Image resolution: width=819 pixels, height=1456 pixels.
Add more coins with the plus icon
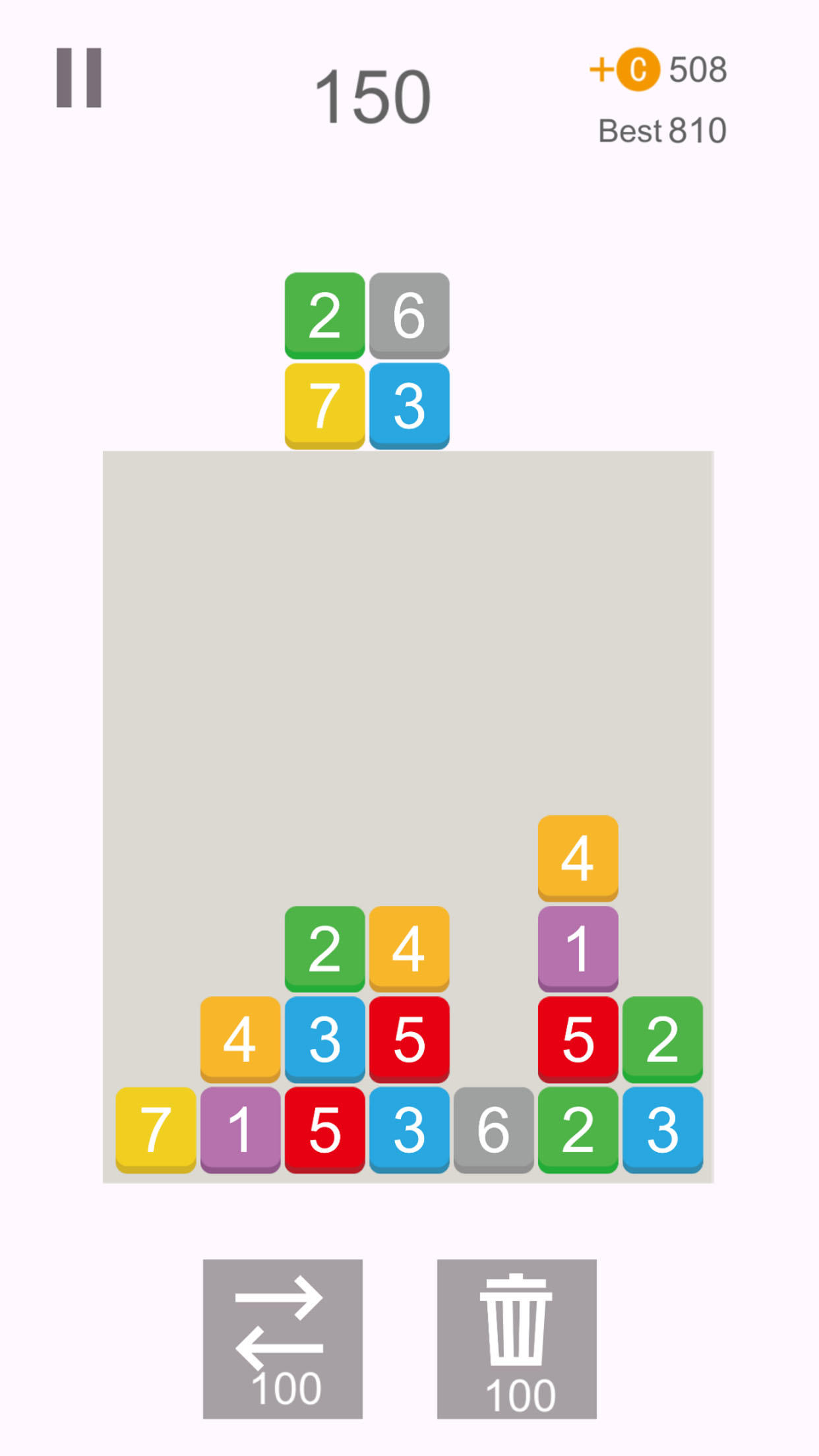point(601,69)
